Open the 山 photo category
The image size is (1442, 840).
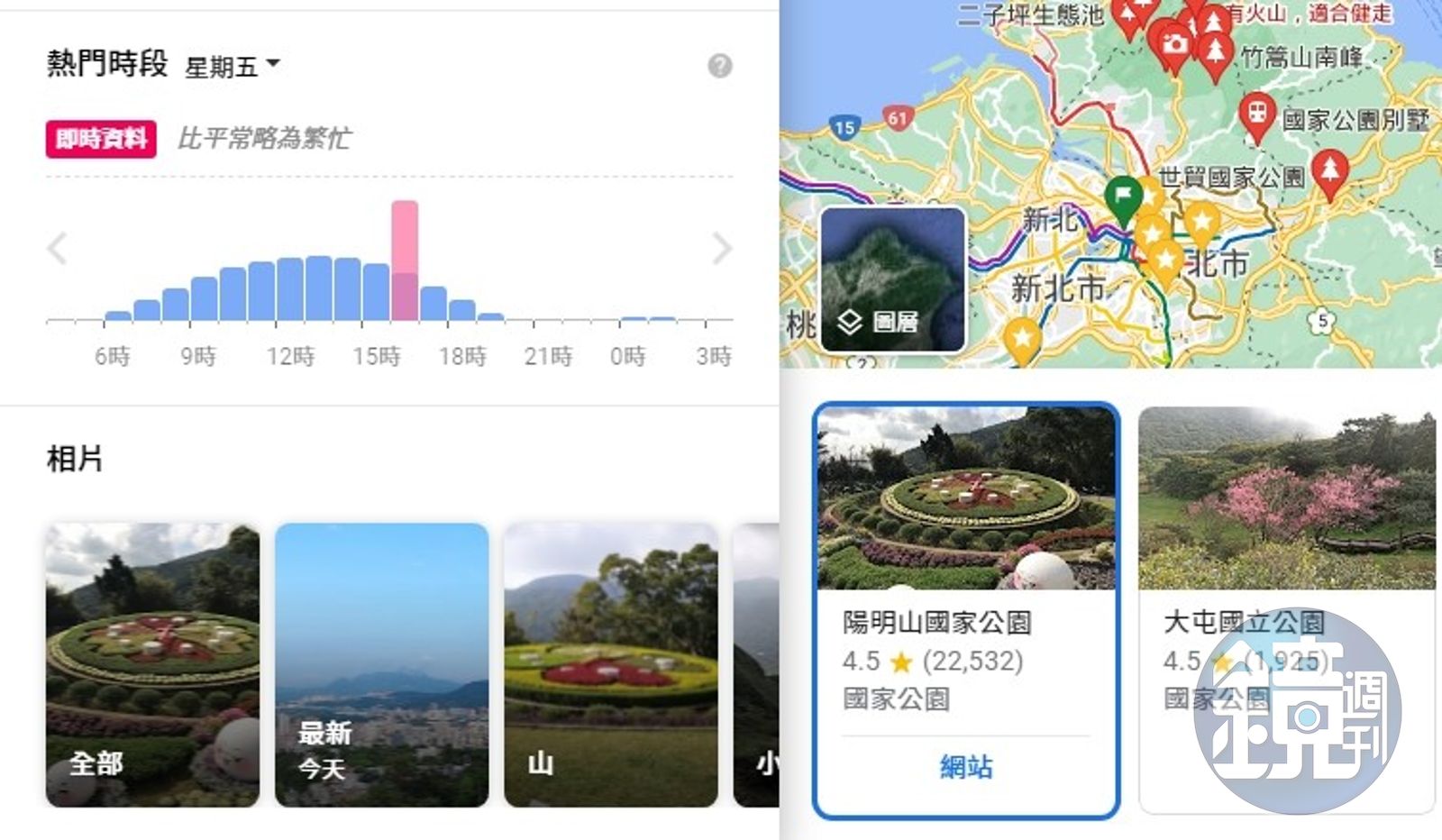pyautogui.click(x=610, y=664)
